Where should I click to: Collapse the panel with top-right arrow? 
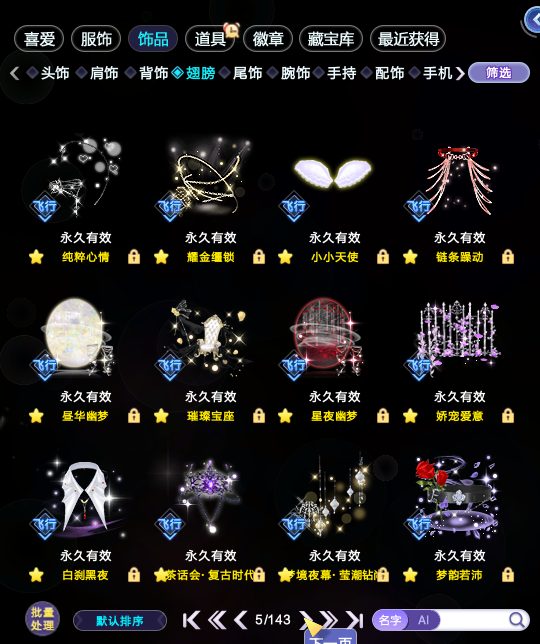[x=533, y=19]
